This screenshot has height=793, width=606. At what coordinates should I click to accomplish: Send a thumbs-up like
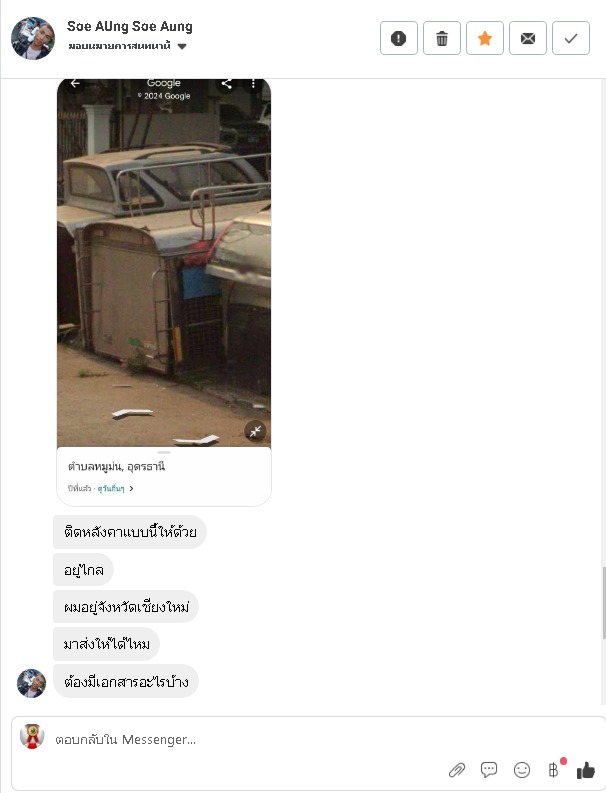(x=585, y=769)
